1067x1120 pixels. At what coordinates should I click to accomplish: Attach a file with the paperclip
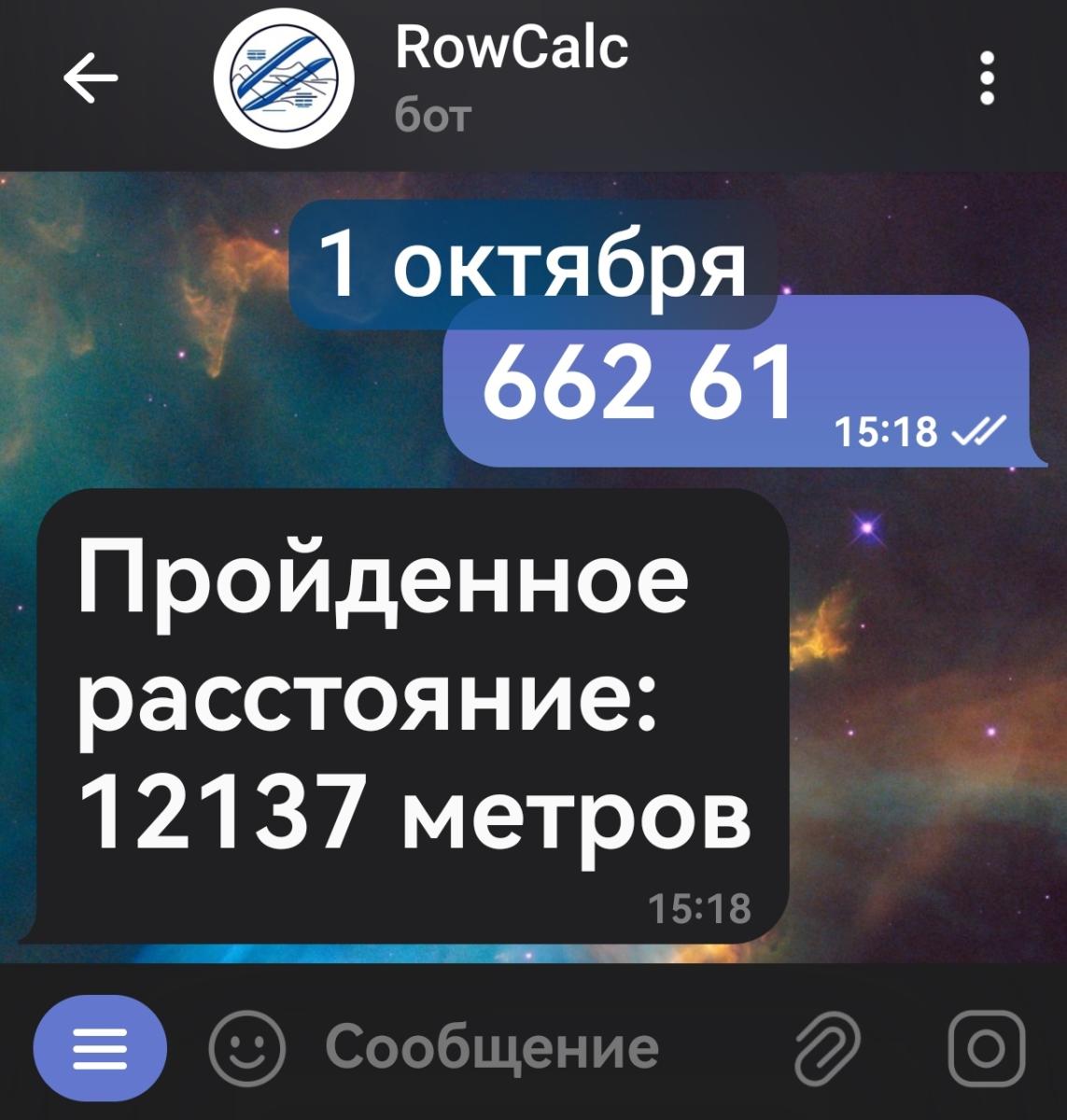pyautogui.click(x=826, y=1047)
